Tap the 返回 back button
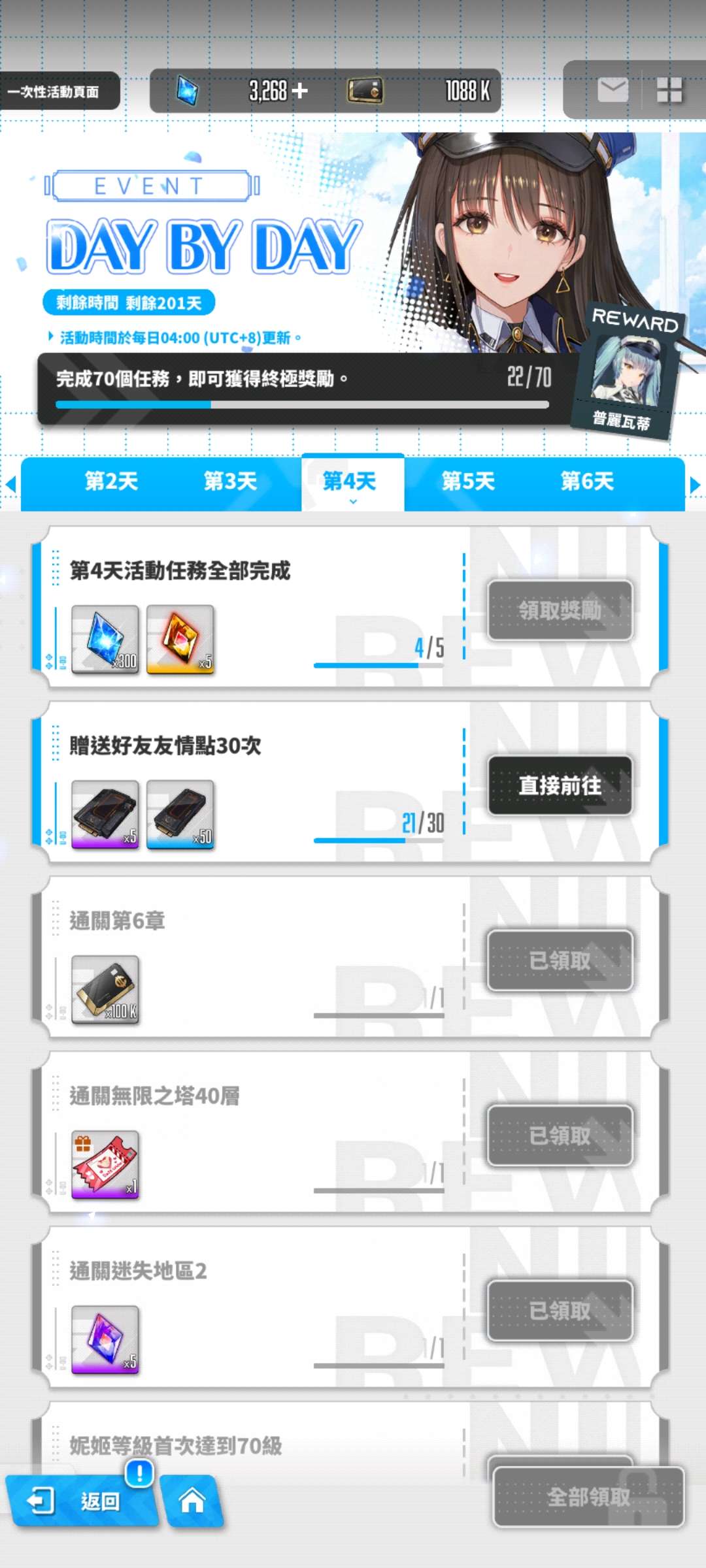This screenshot has width=706, height=1568. click(x=82, y=1500)
